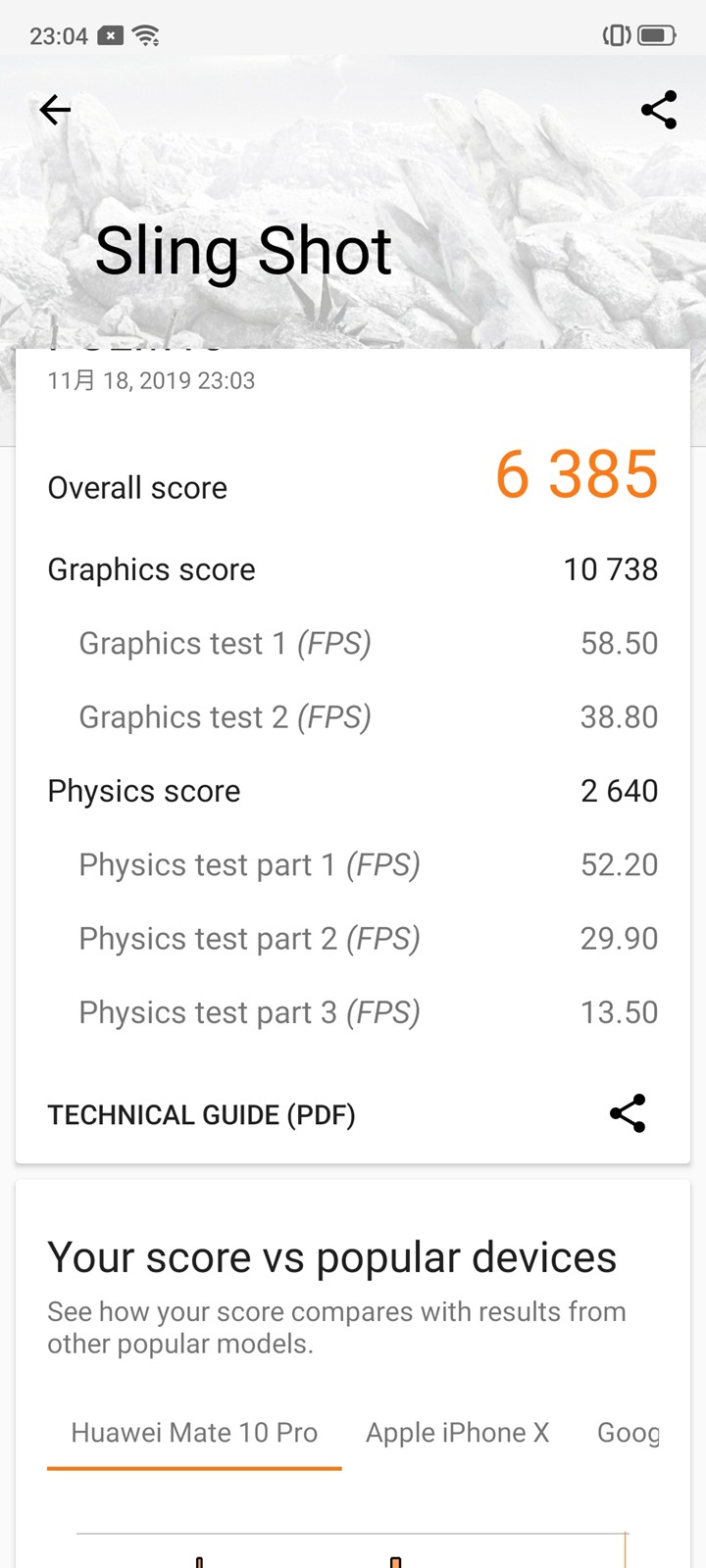This screenshot has height=1568, width=706.
Task: Select the Huawei Mate 10 Pro tab
Action: click(x=194, y=1433)
